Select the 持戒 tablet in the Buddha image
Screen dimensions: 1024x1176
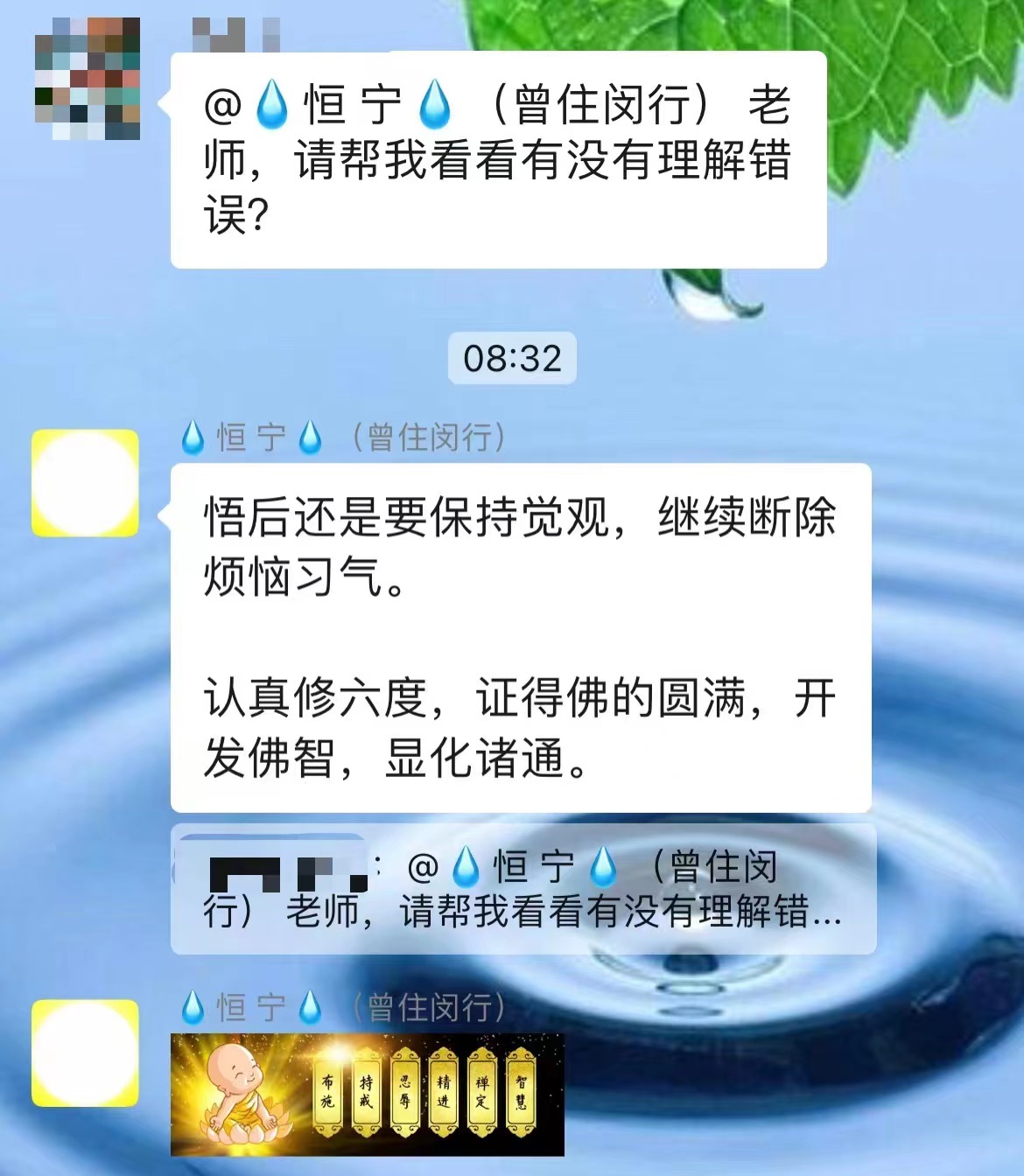[366, 1091]
